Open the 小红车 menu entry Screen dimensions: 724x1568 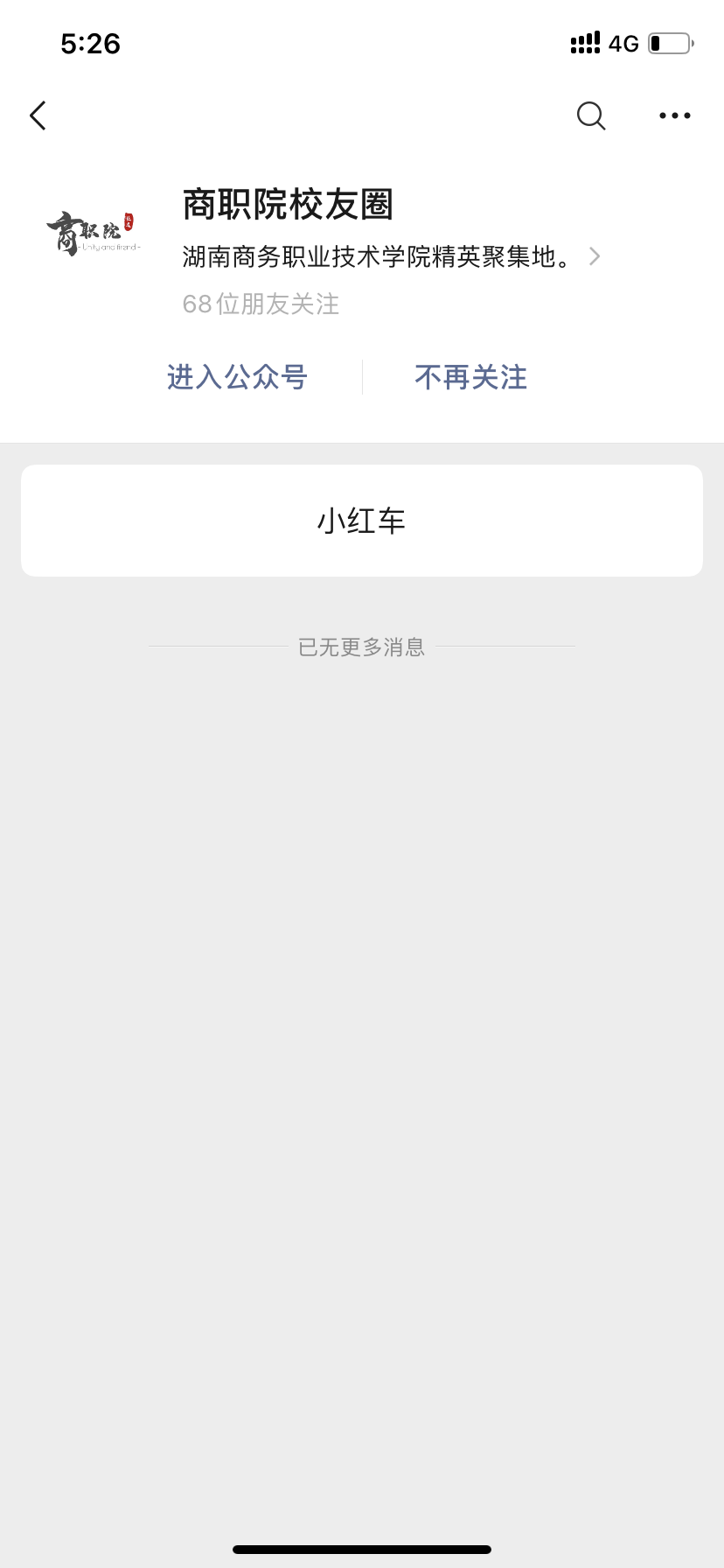362,521
